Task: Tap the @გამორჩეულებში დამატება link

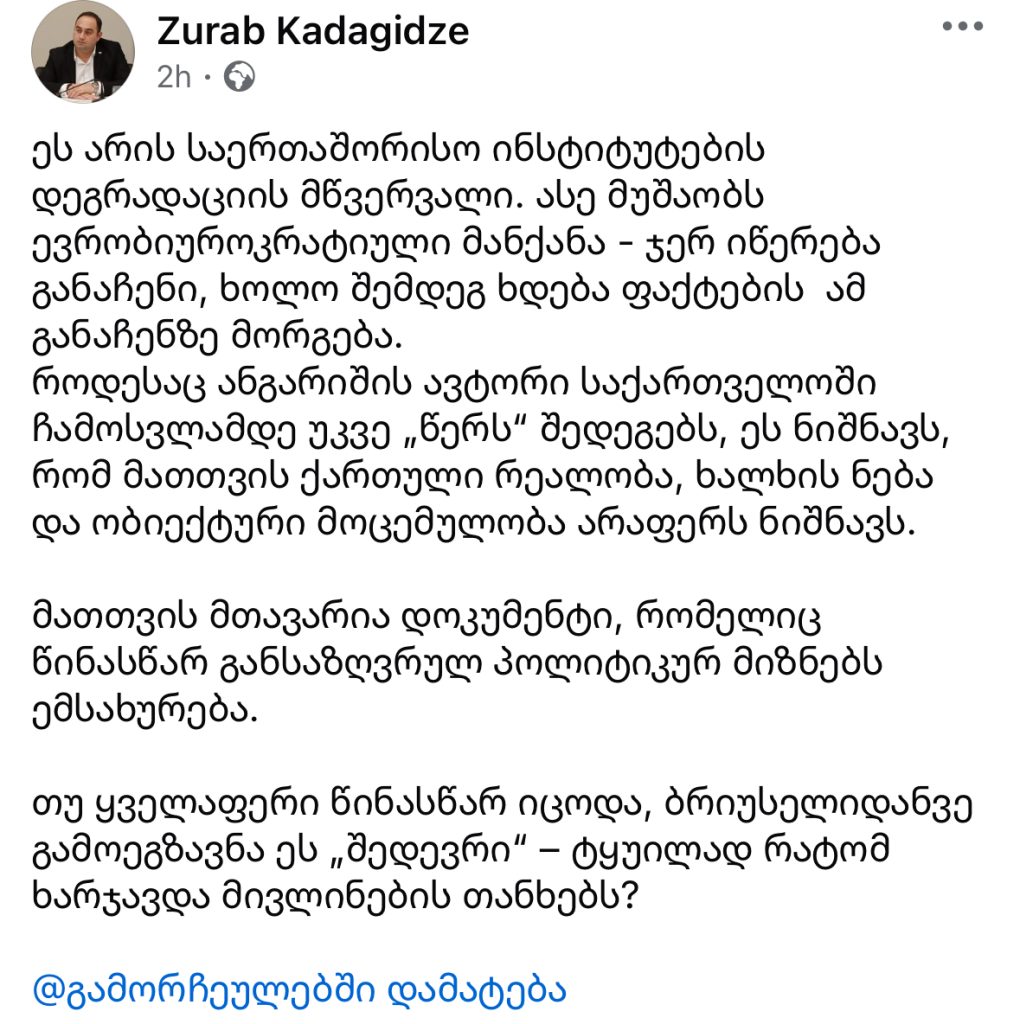Action: (x=300, y=990)
